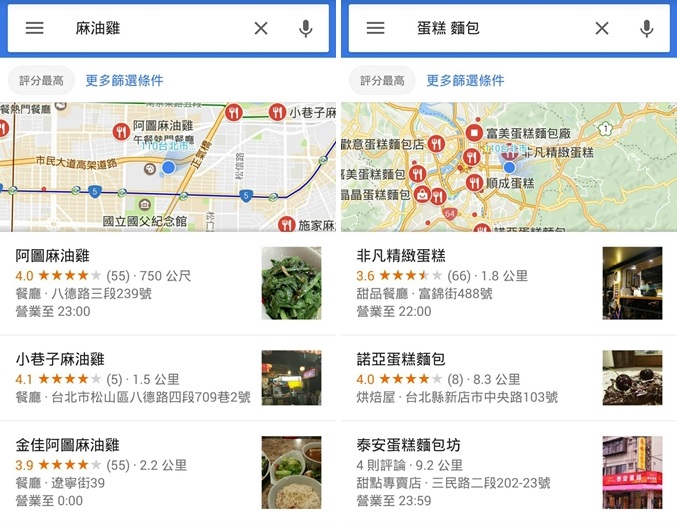Tap the 阿圖麻油雞 pin on the map
This screenshot has height=523, width=677.
(119, 130)
